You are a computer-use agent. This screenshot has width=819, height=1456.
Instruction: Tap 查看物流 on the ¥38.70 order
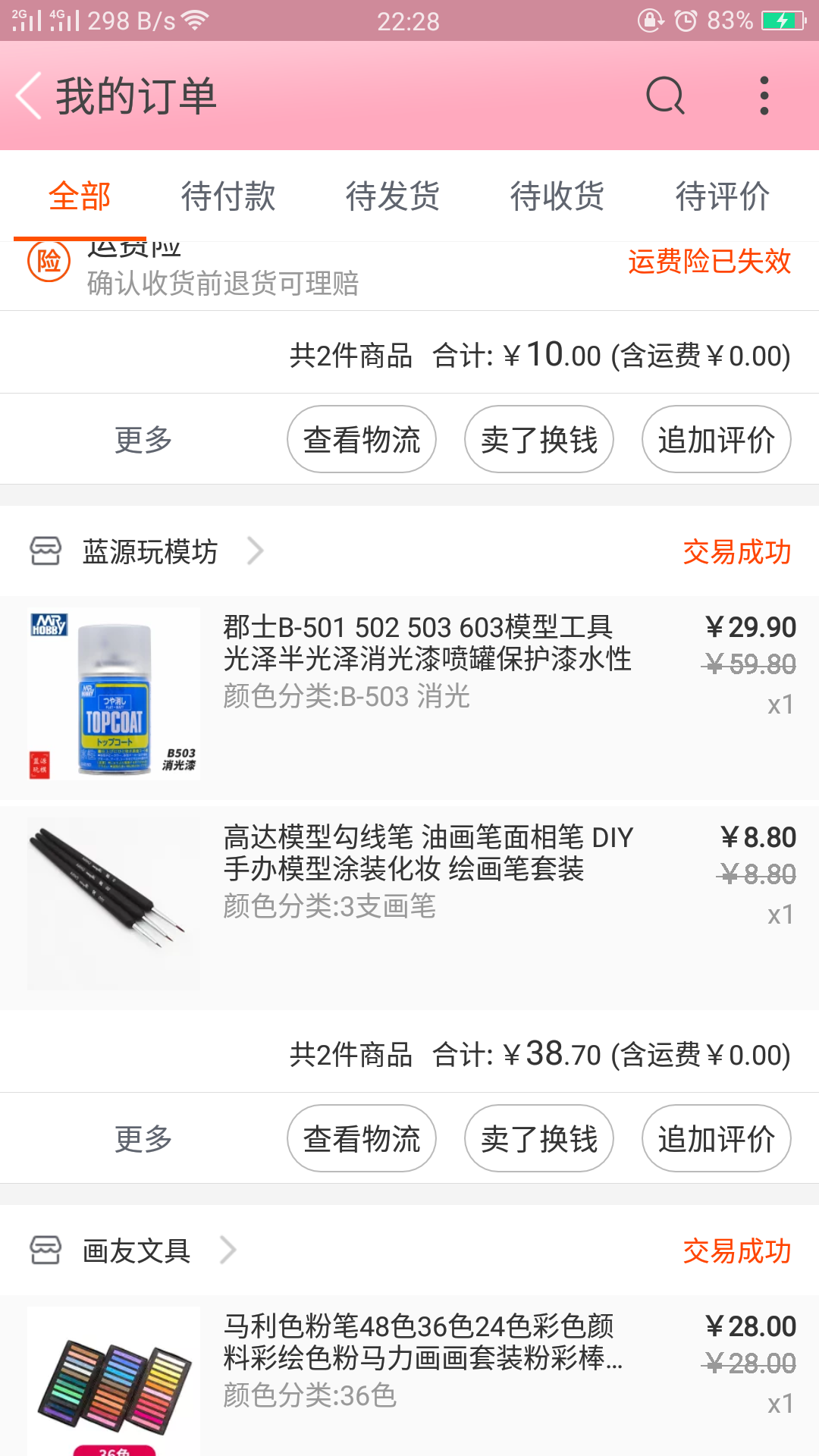pos(362,1138)
